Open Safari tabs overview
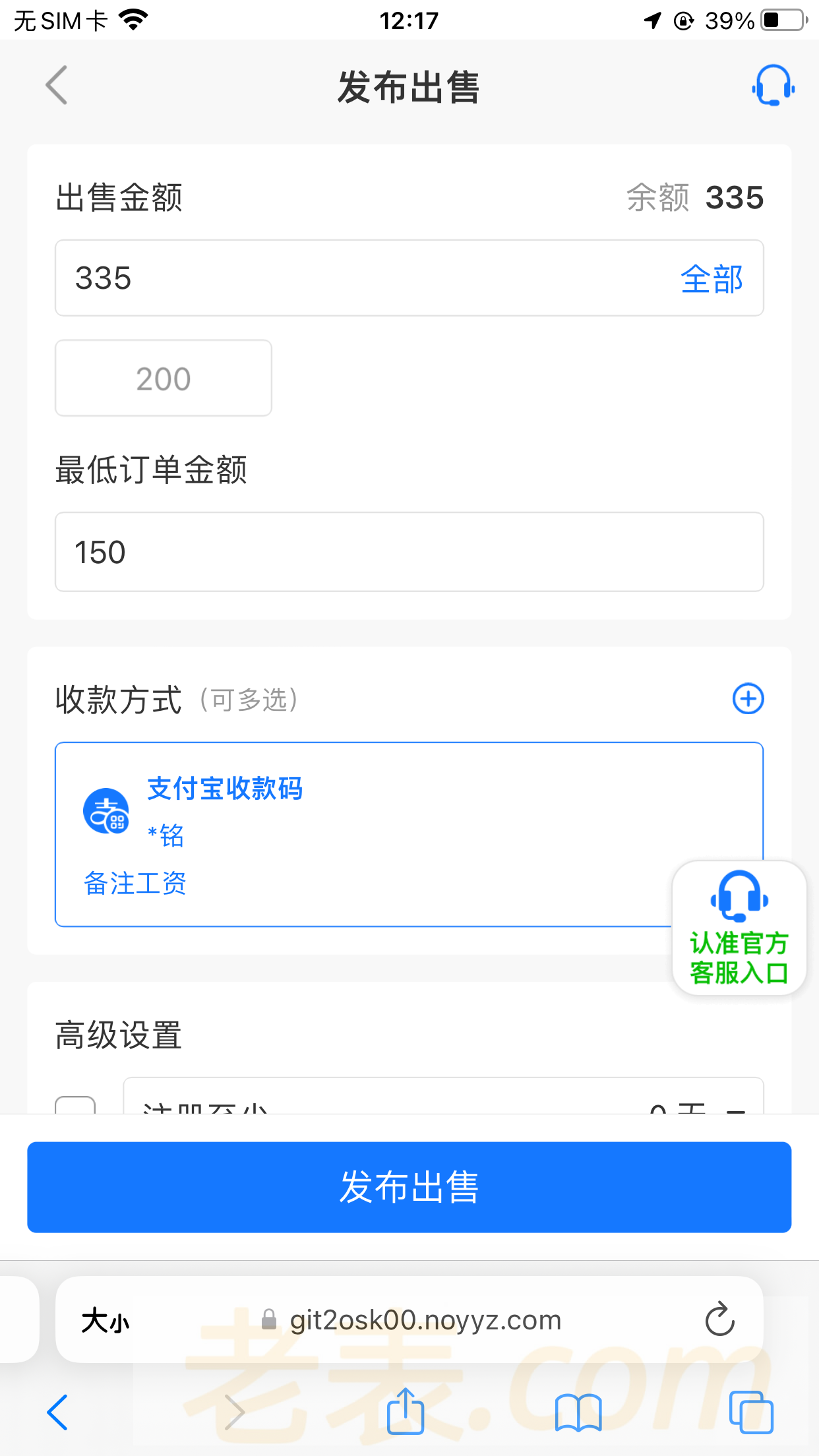This screenshot has height=1456, width=819. pyautogui.click(x=750, y=1413)
